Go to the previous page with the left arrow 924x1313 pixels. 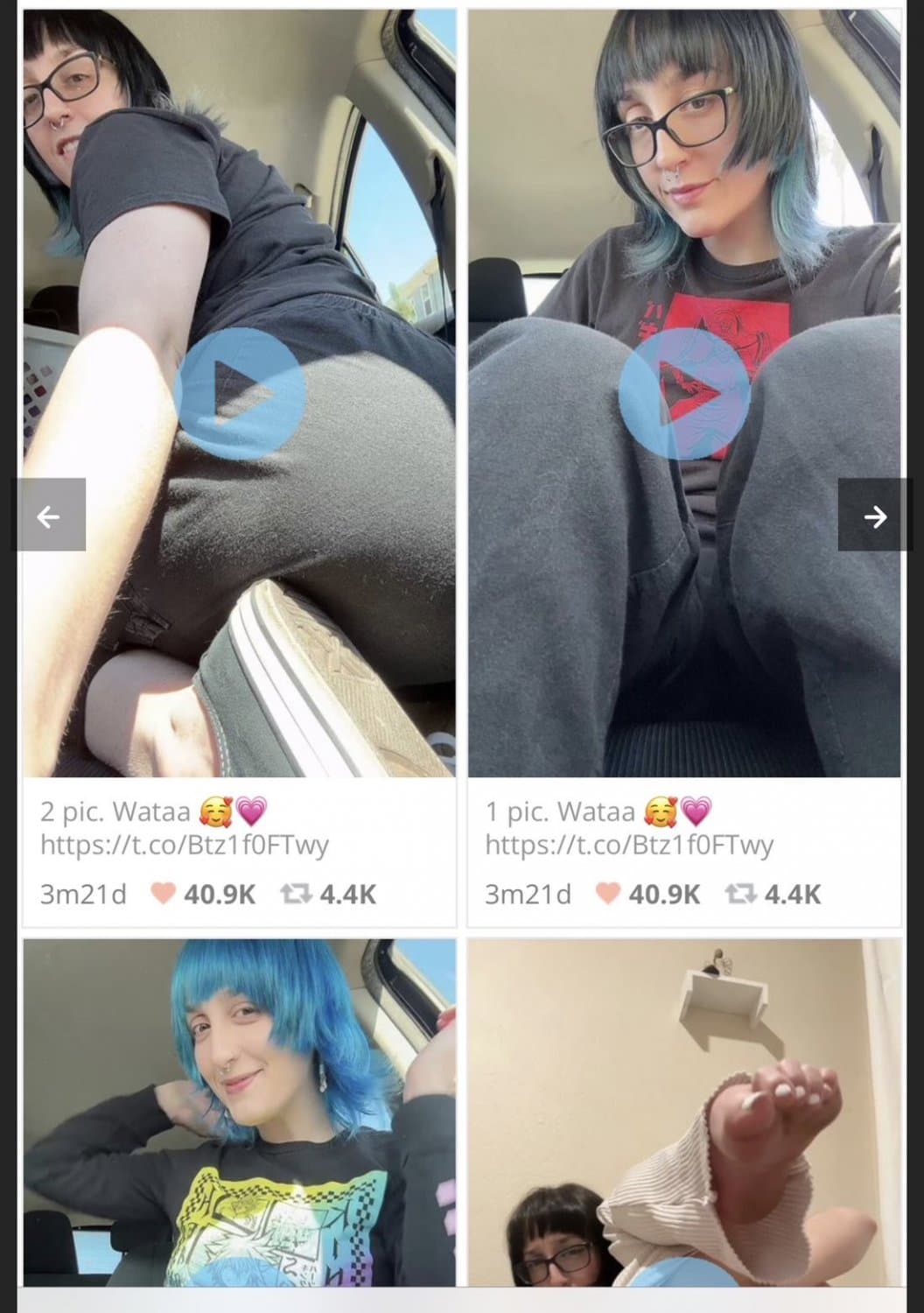point(49,516)
